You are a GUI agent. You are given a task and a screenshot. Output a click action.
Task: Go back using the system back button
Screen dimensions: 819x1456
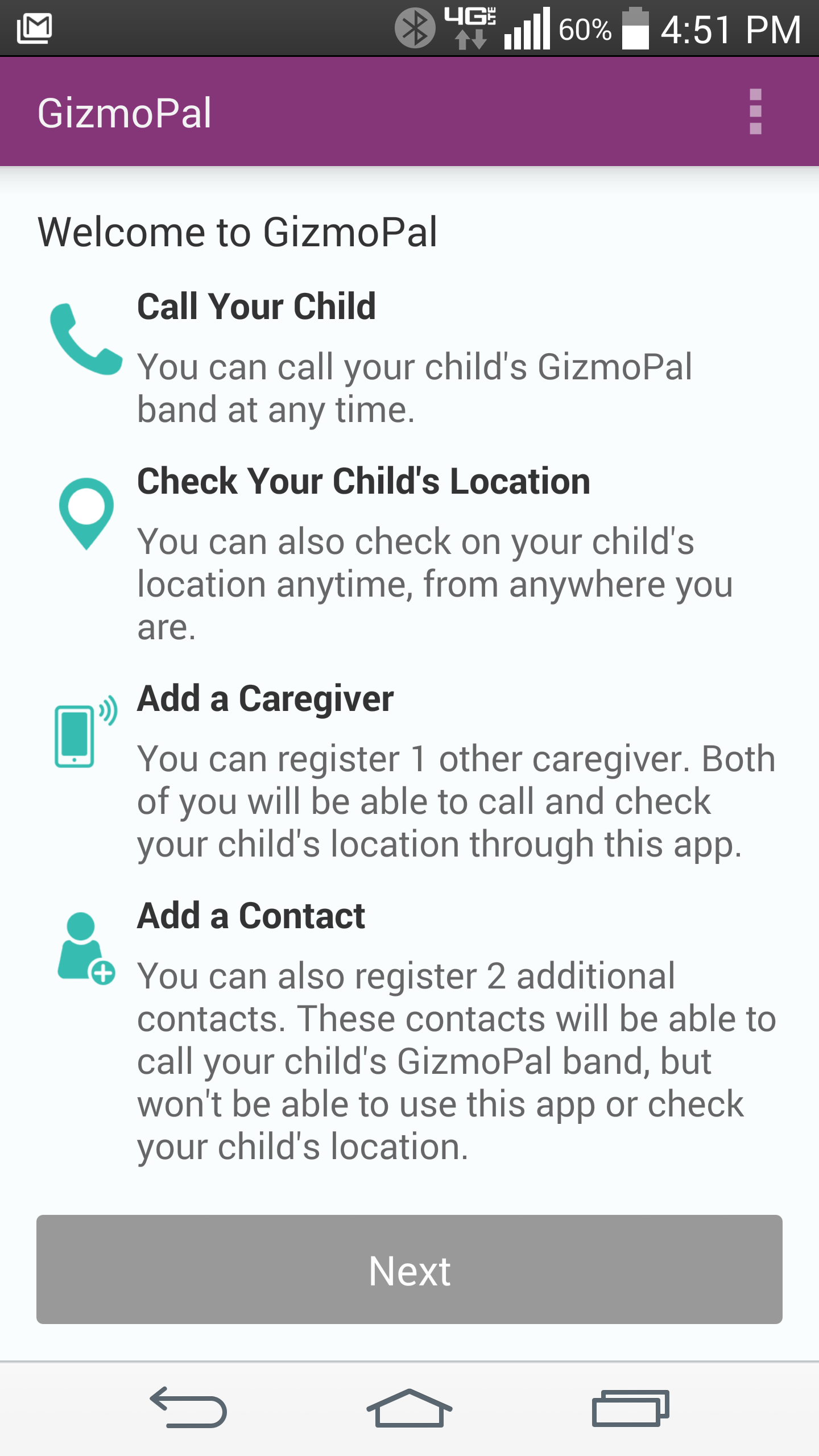(188, 1408)
